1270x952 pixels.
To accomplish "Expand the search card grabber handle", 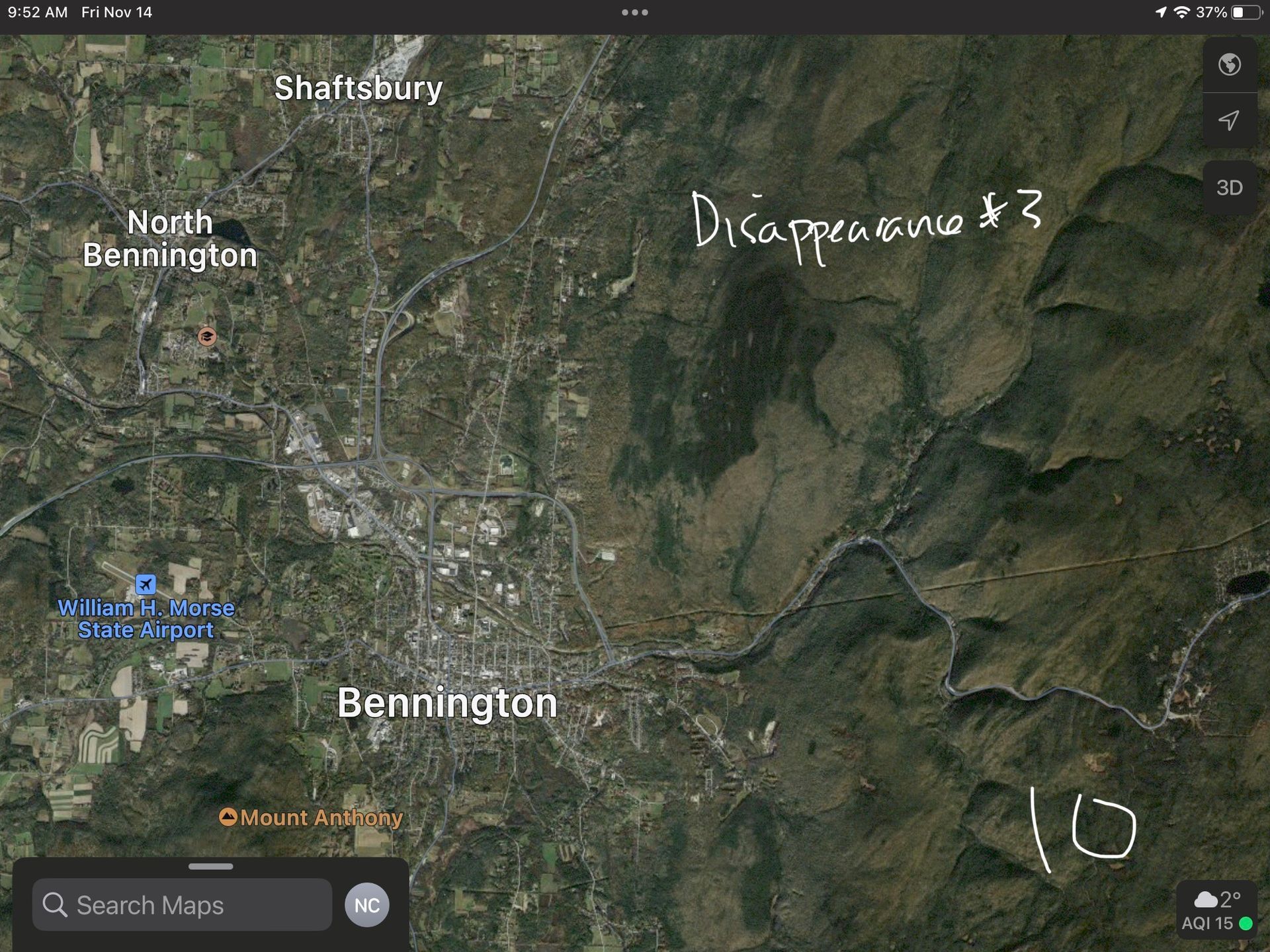I will [x=210, y=867].
